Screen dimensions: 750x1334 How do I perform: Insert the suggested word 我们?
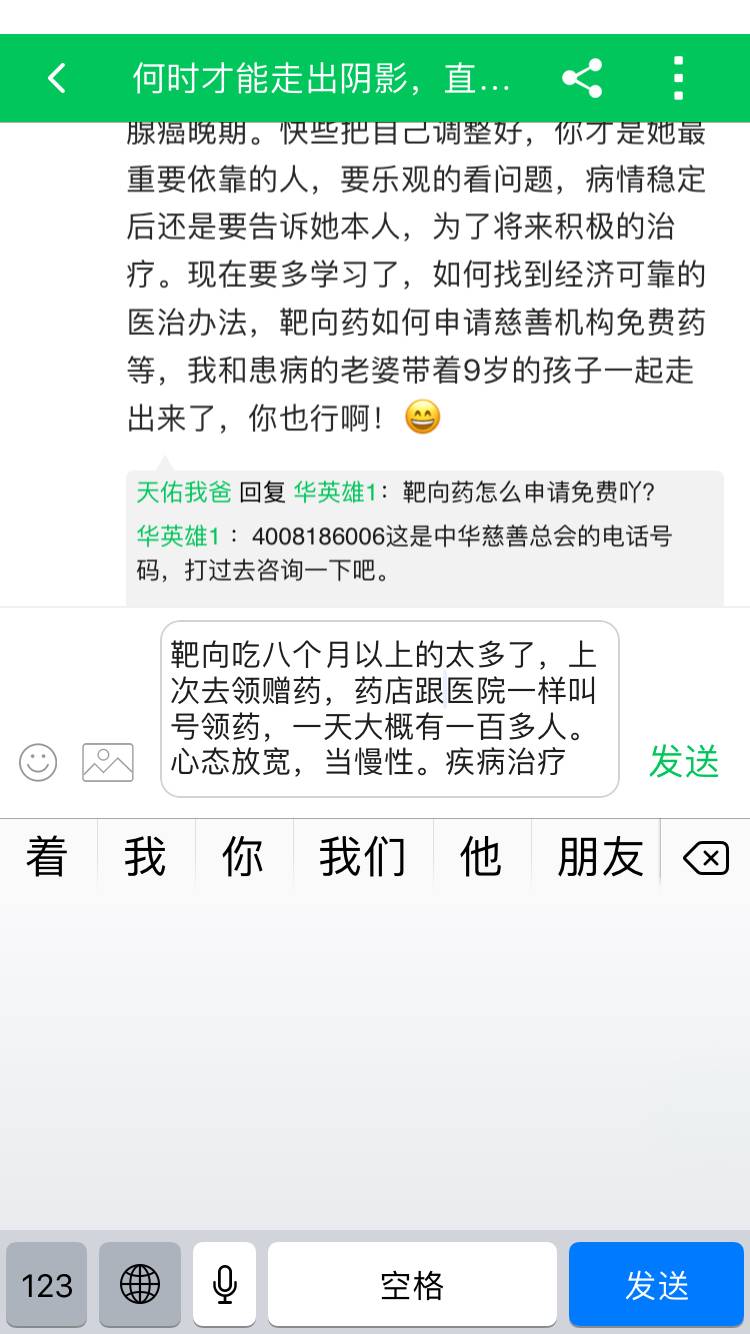click(362, 858)
